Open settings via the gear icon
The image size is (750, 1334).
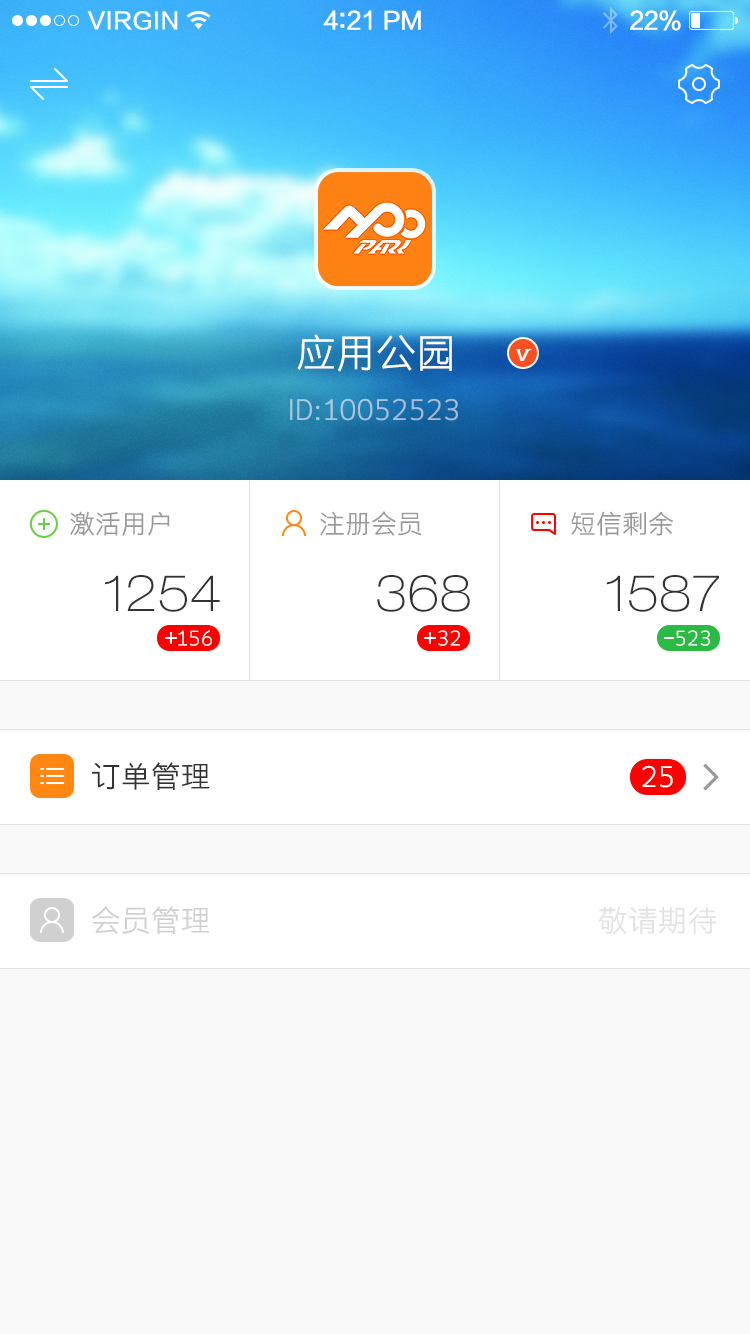tap(698, 84)
